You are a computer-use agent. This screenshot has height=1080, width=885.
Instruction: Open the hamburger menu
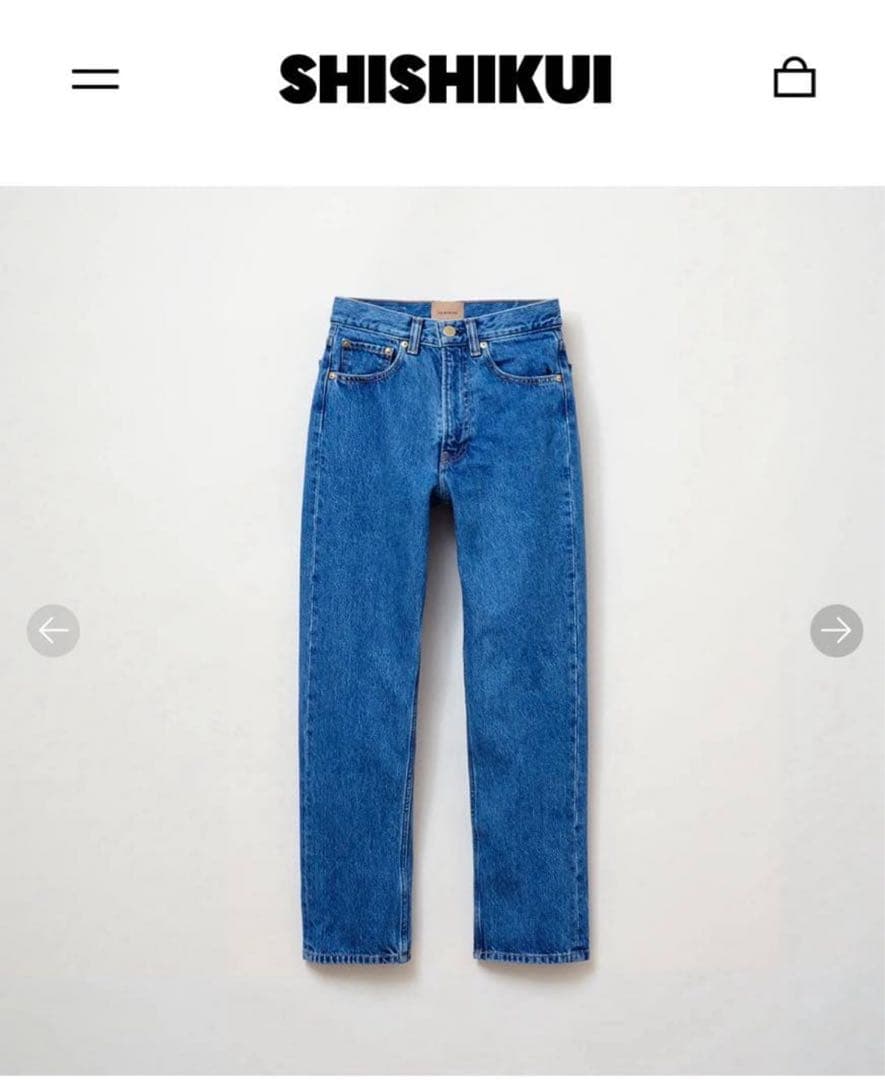pos(95,79)
